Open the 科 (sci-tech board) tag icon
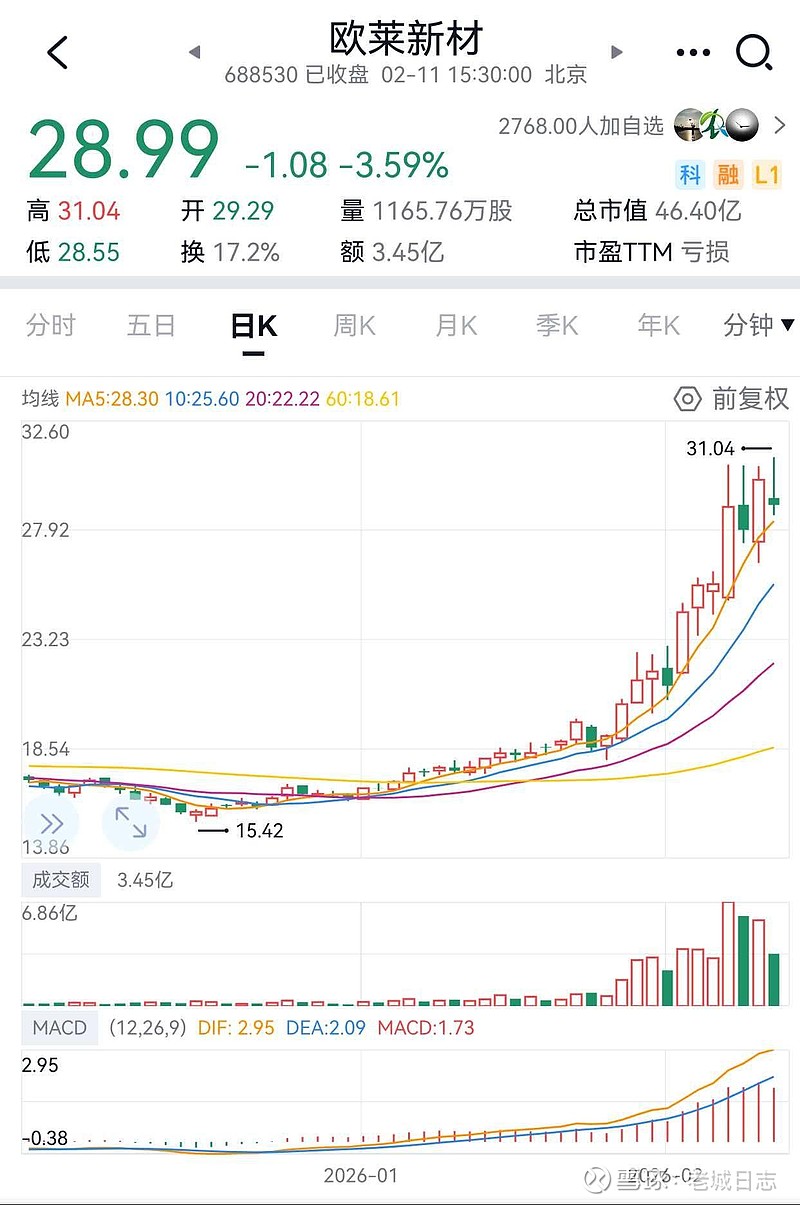The height and width of the screenshot is (1205, 800). pos(689,175)
